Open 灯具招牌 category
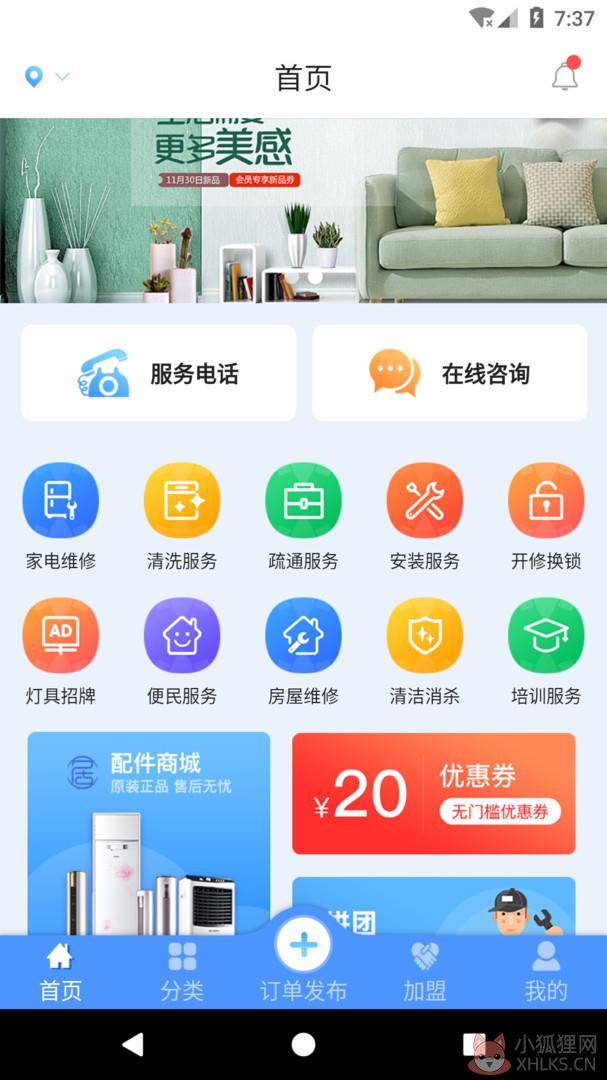 click(61, 652)
